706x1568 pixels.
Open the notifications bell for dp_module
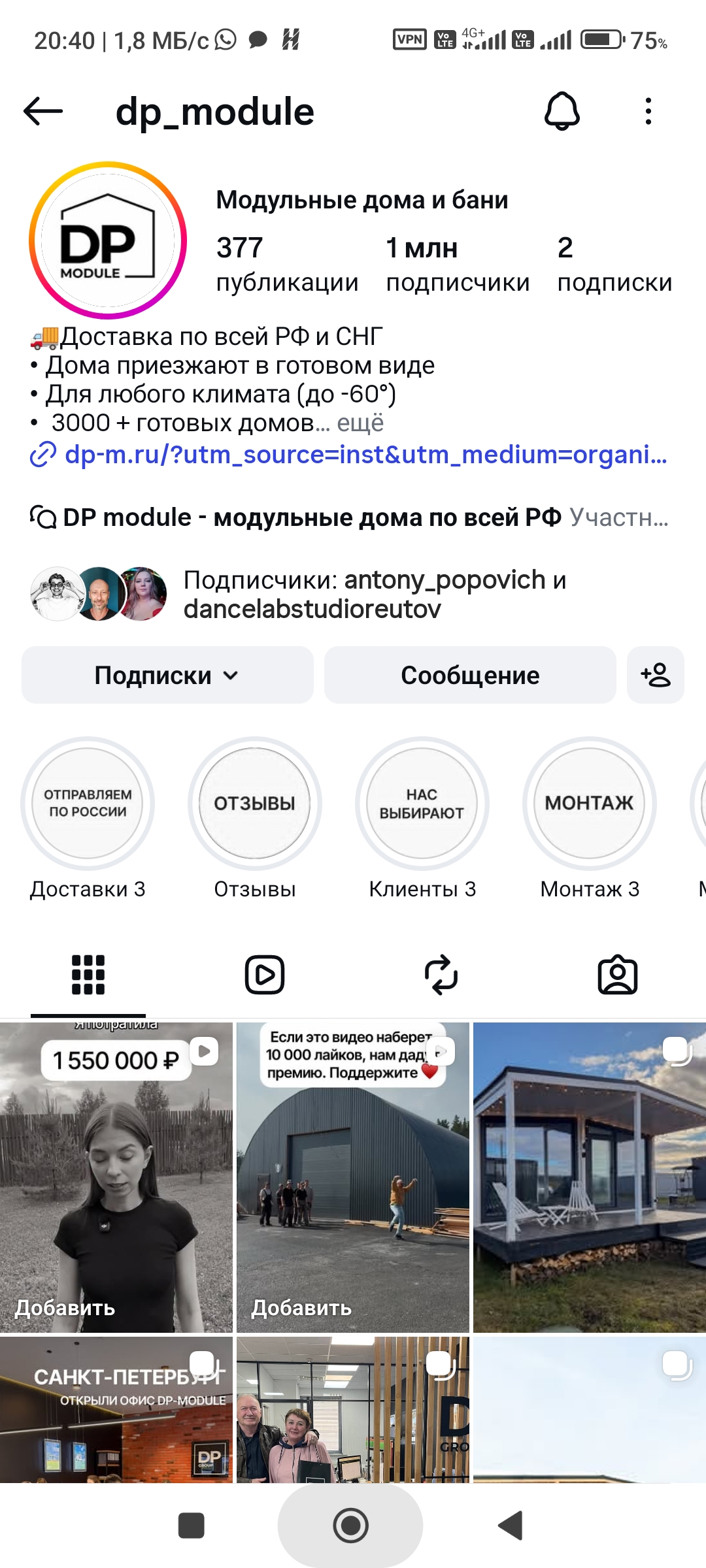[562, 111]
